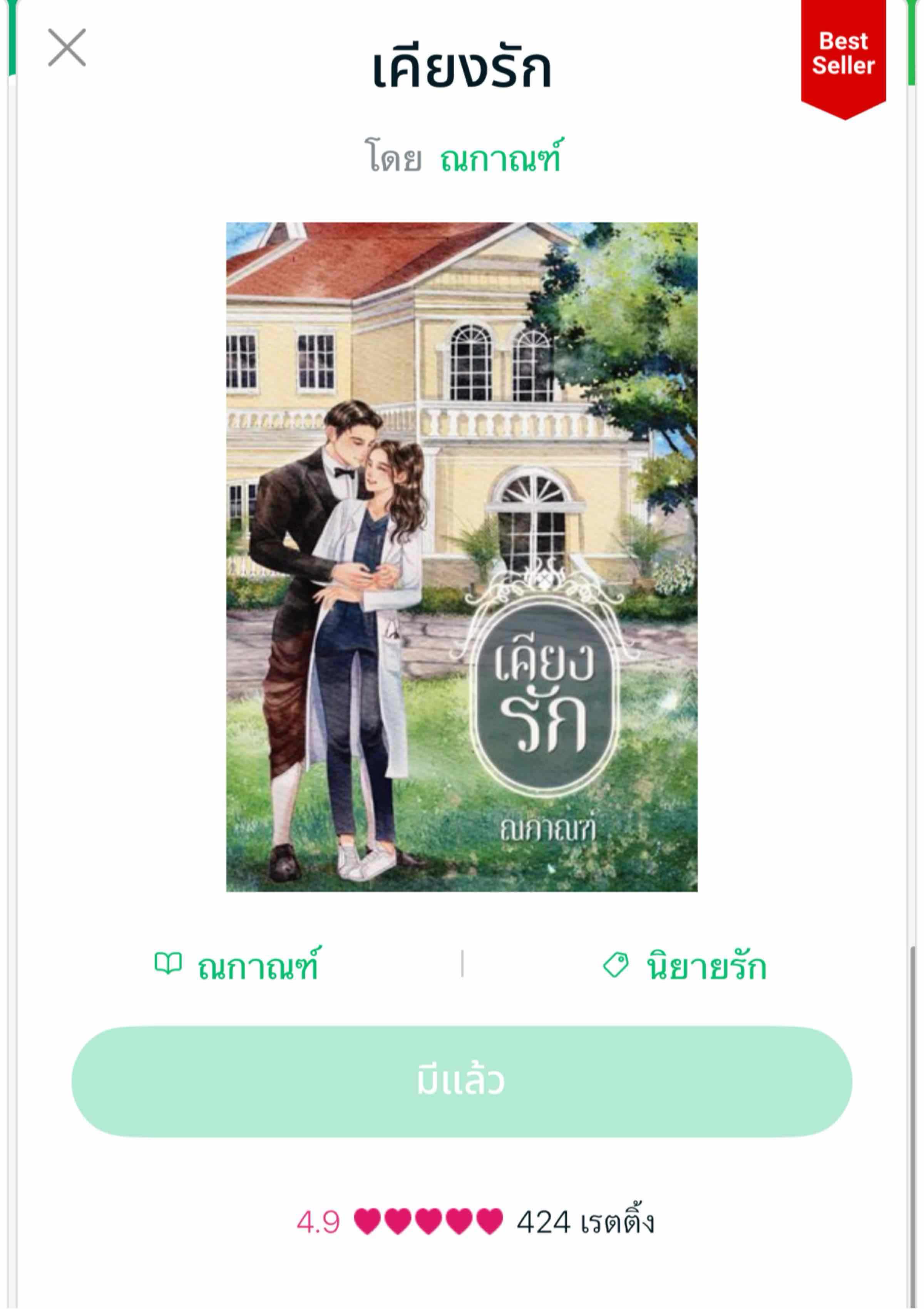
Task: Tap the มีแล้ว button
Action: point(462,1081)
